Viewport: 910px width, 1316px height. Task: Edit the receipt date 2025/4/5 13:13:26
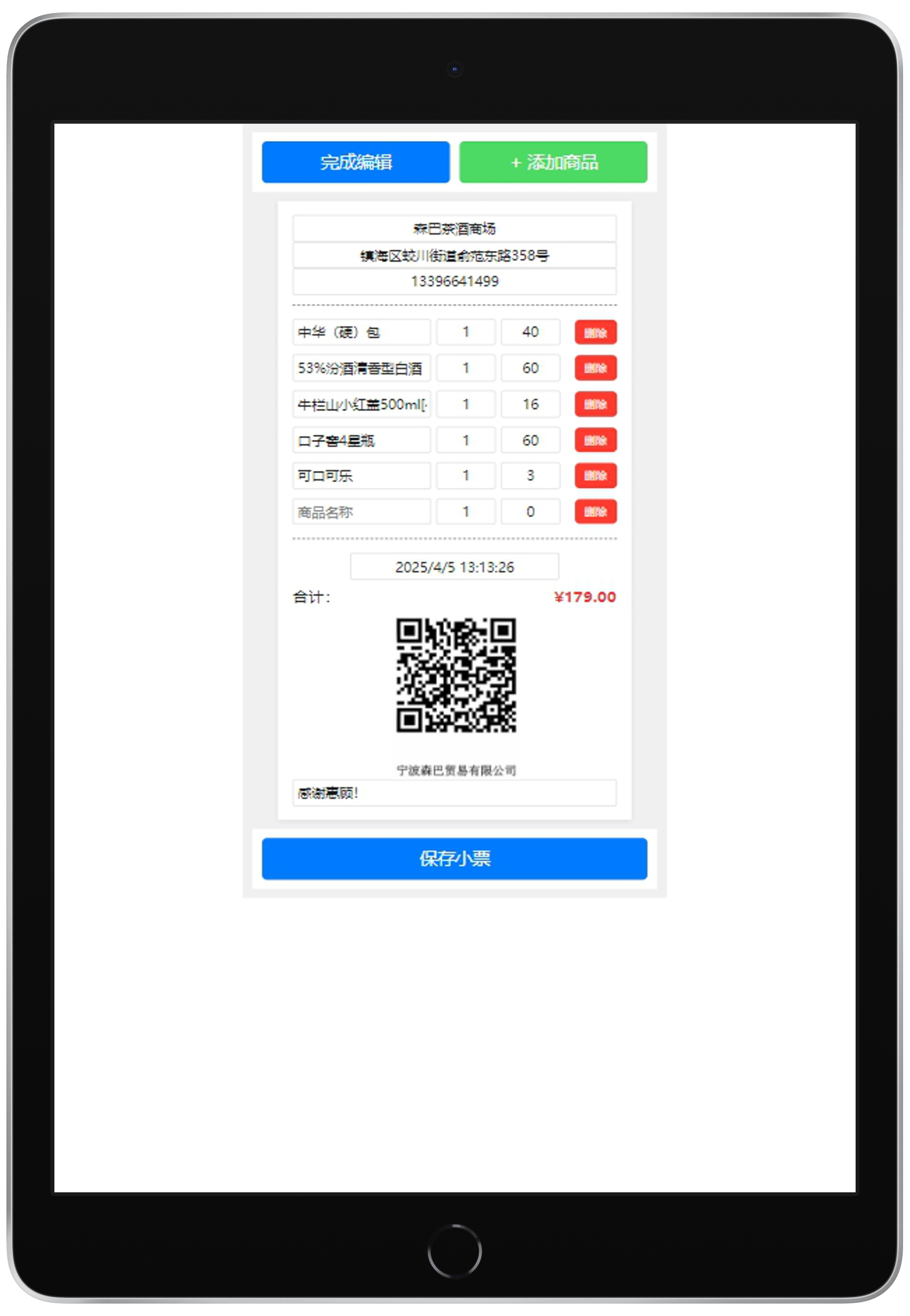click(454, 566)
